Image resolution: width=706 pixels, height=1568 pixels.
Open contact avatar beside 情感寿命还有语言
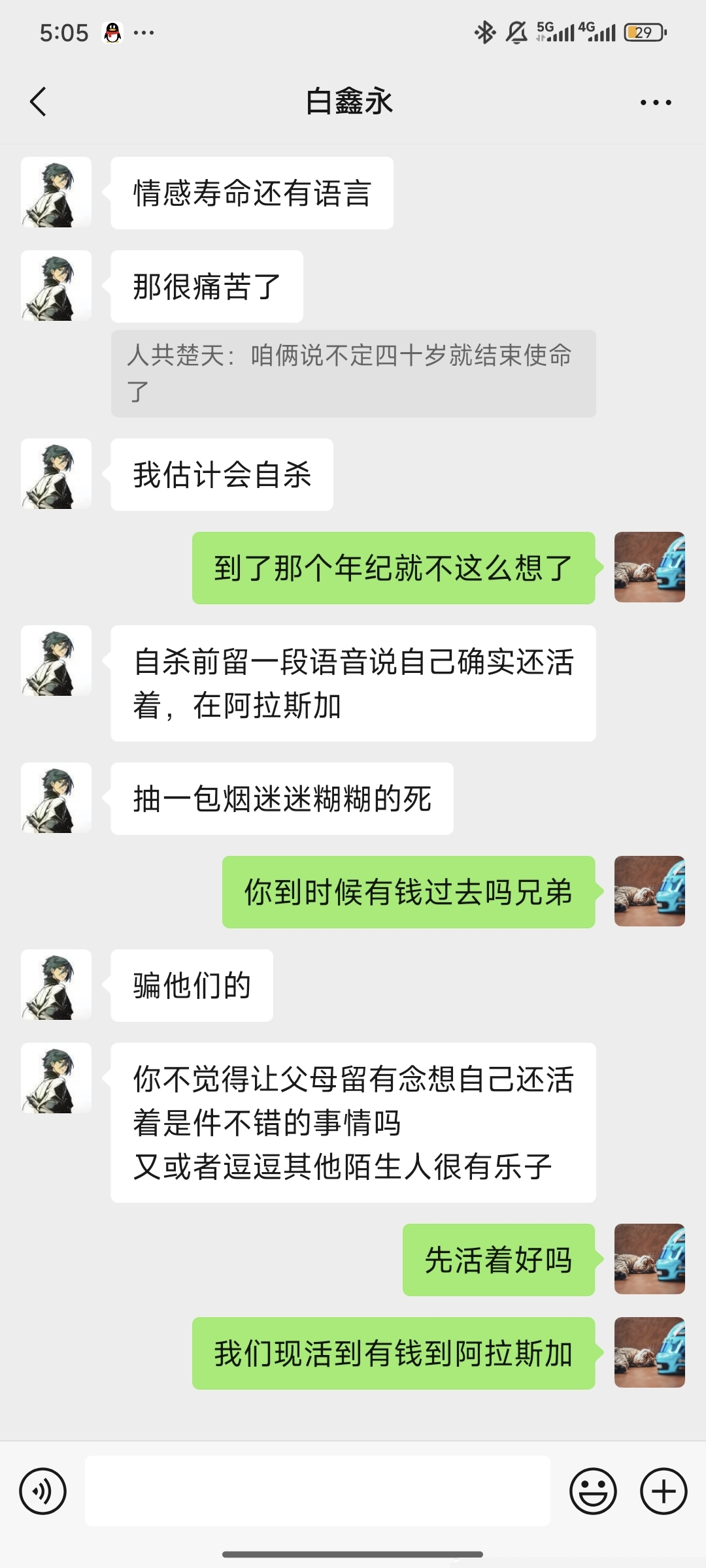pyautogui.click(x=56, y=192)
